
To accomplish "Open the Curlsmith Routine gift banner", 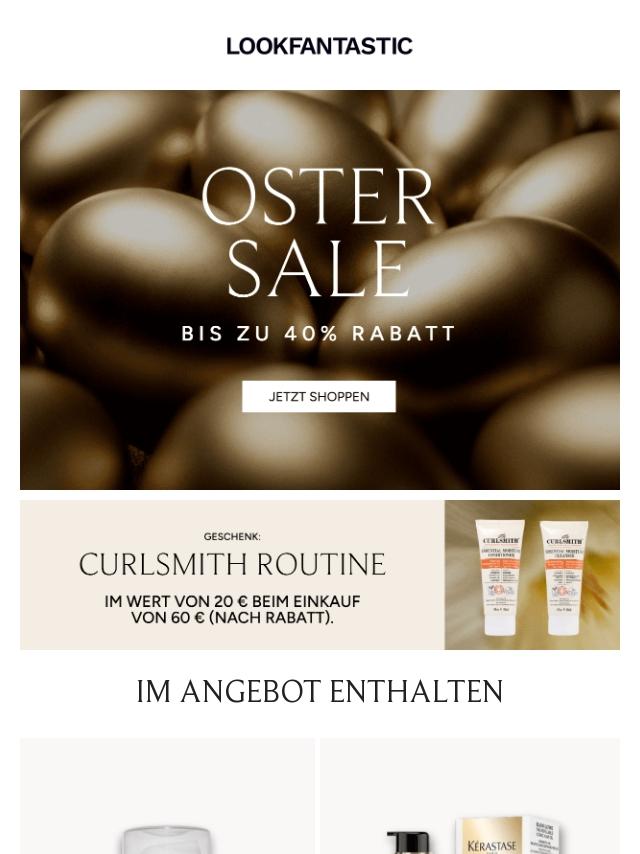I will tap(319, 575).
